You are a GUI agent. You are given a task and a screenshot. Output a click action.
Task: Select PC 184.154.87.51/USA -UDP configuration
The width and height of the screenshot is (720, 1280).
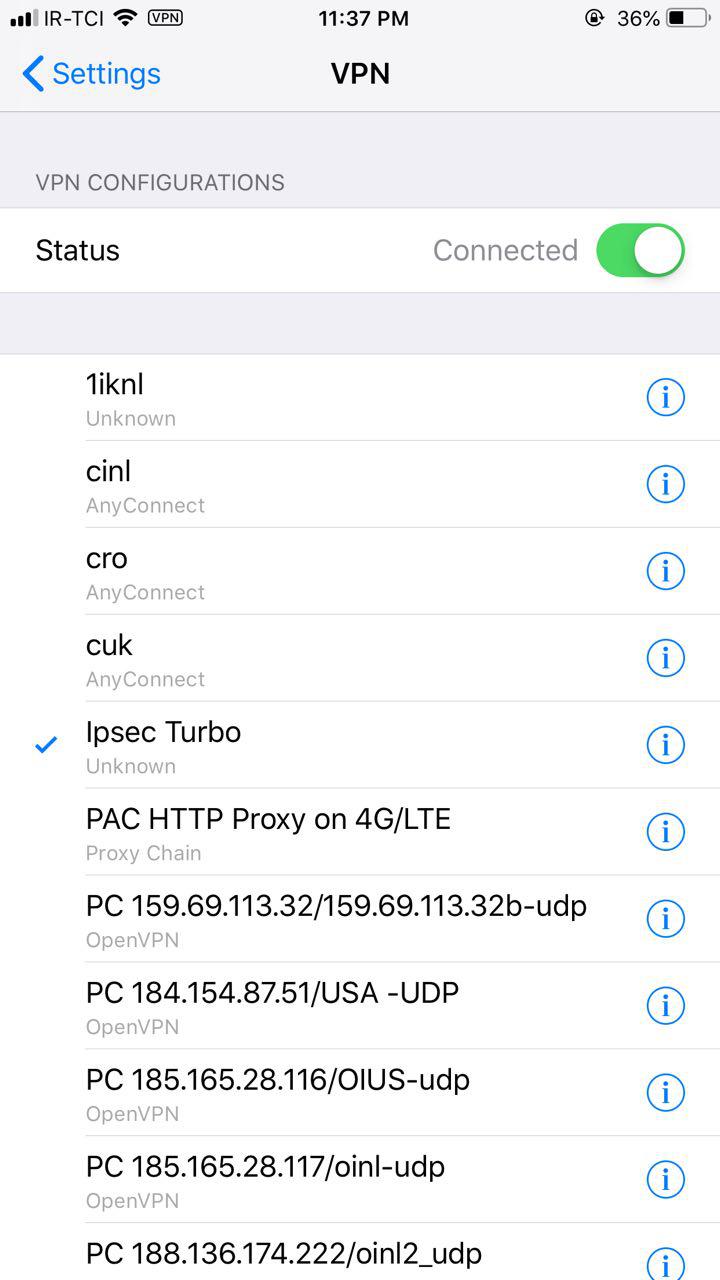[x=360, y=1006]
